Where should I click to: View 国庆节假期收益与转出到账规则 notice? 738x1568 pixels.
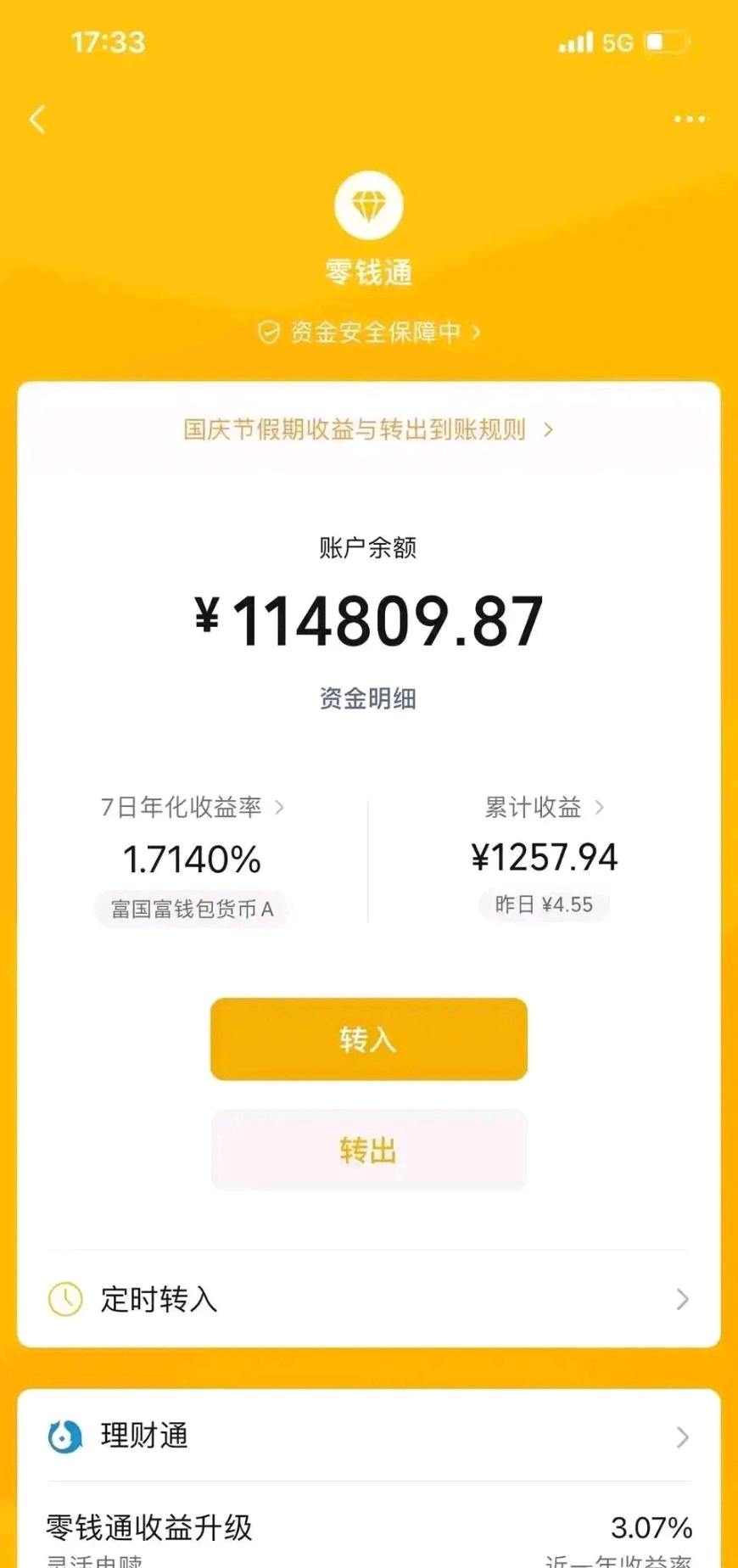pos(368,429)
